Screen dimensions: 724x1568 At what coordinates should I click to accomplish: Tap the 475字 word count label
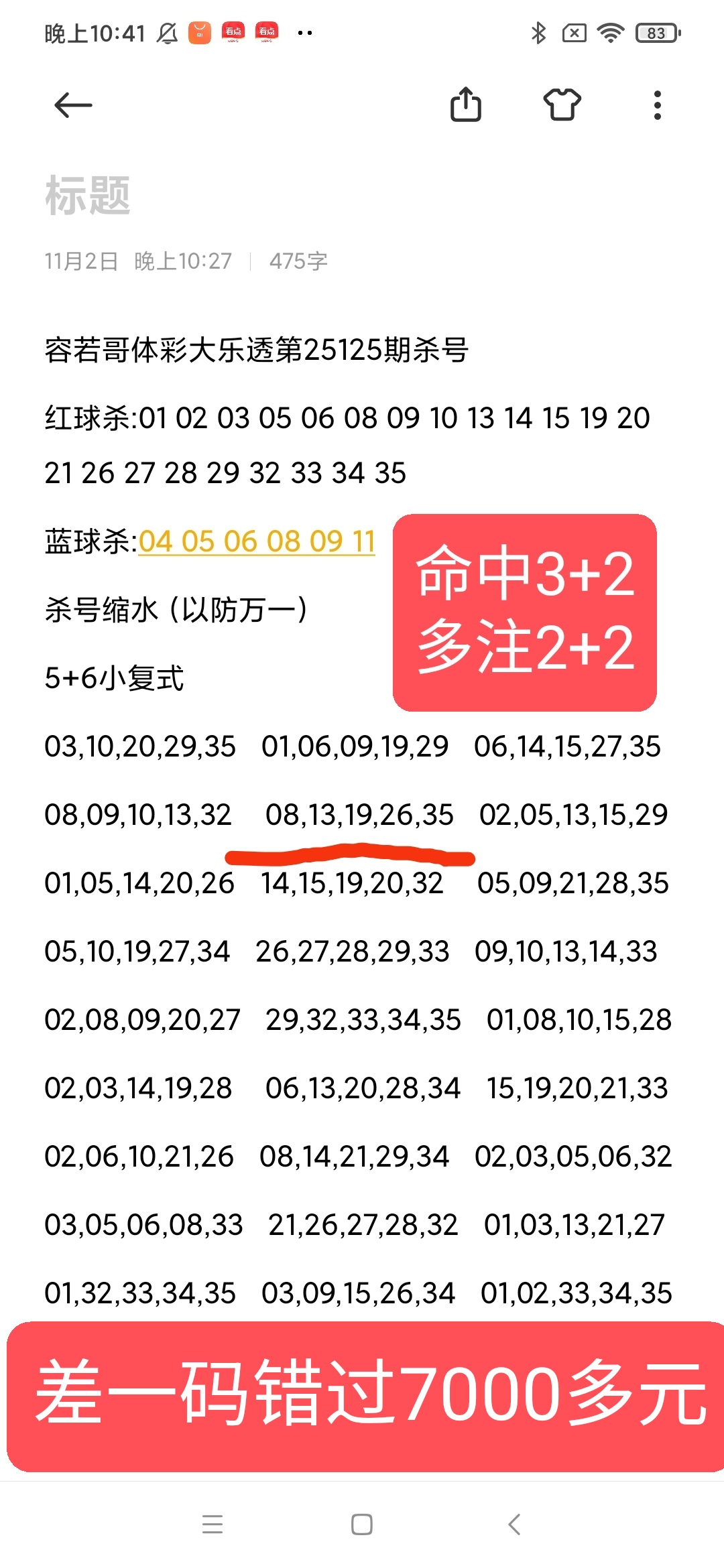pyautogui.click(x=299, y=262)
